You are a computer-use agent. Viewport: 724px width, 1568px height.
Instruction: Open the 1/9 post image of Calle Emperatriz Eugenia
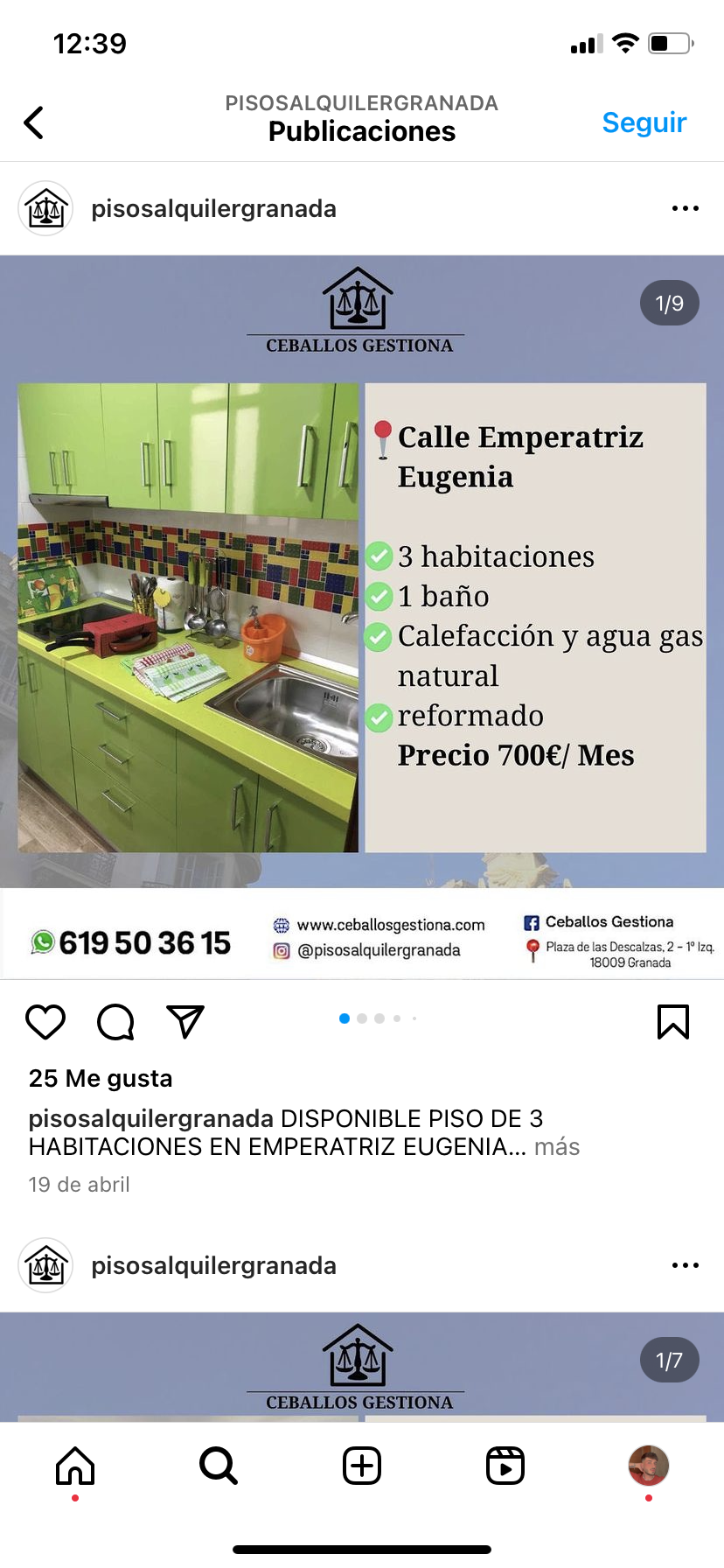click(362, 612)
